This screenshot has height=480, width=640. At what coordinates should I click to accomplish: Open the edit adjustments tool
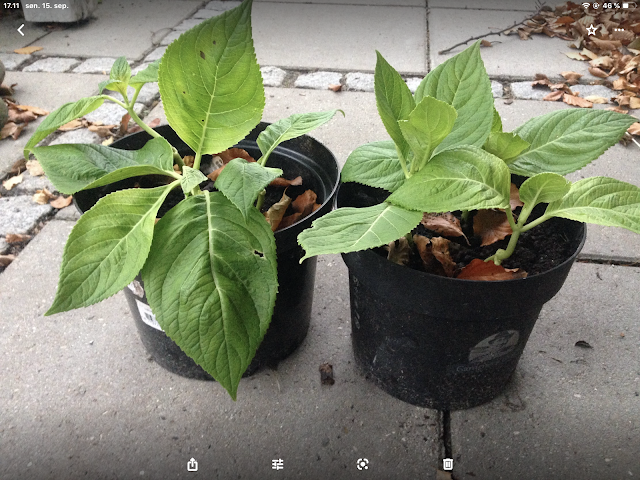coord(277,464)
